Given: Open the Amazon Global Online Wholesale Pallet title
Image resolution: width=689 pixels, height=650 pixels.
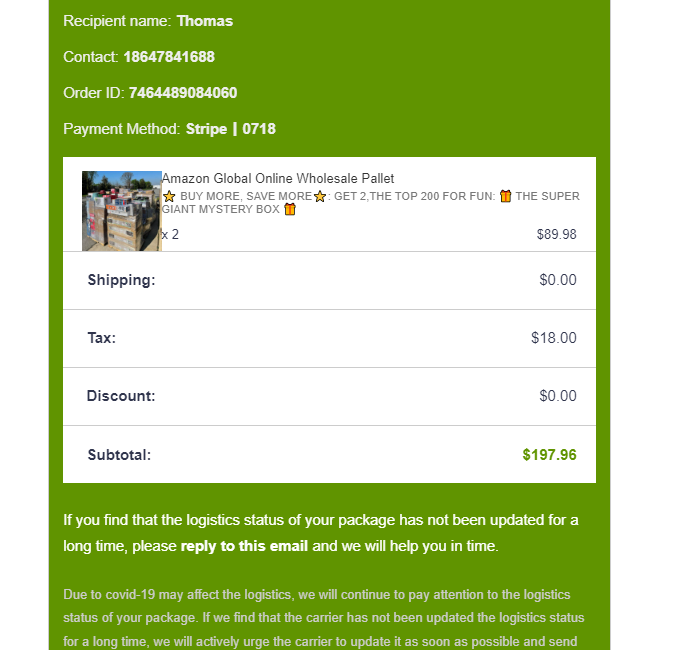Looking at the screenshot, I should [x=278, y=179].
